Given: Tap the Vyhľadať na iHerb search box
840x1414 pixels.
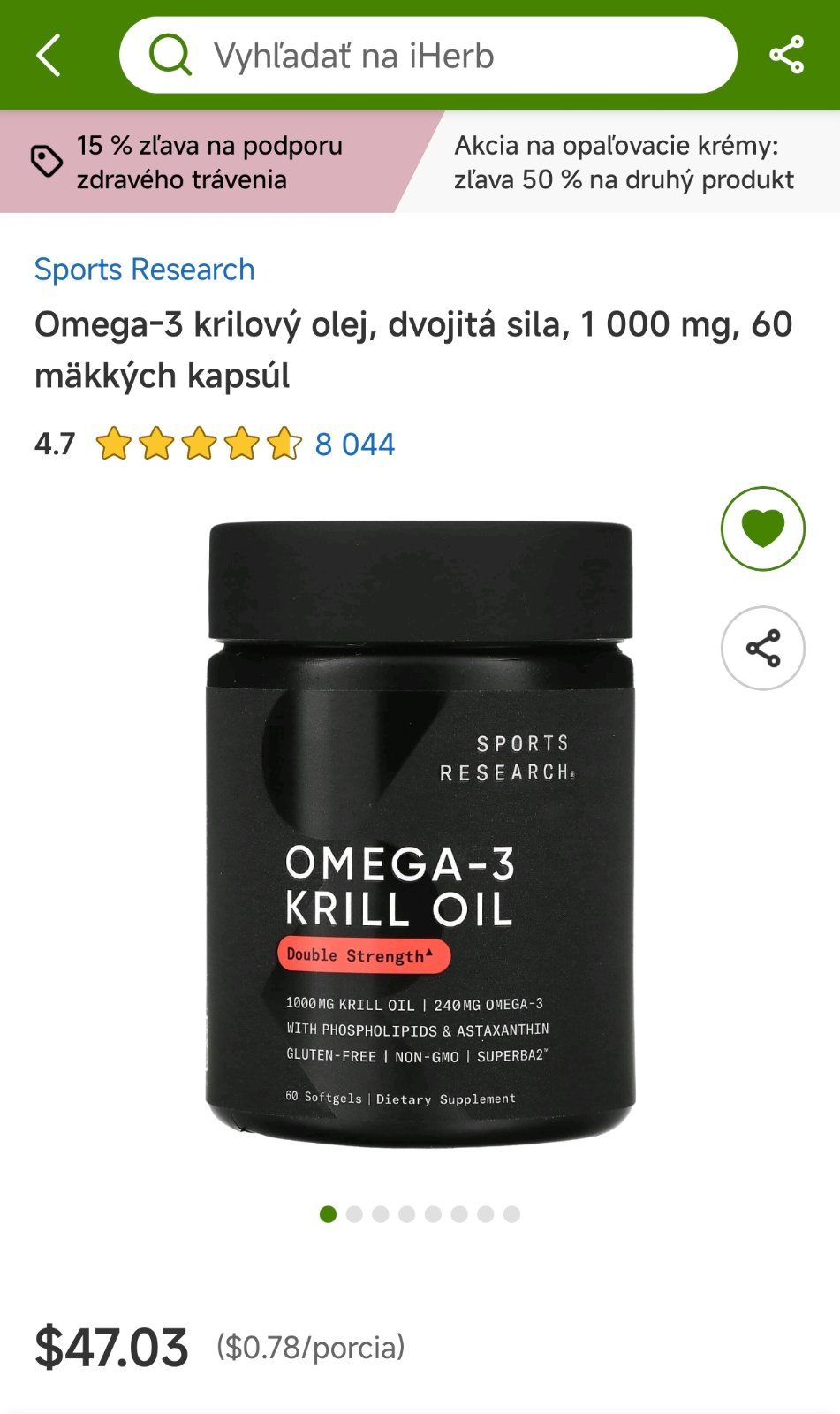Looking at the screenshot, I should [x=428, y=56].
